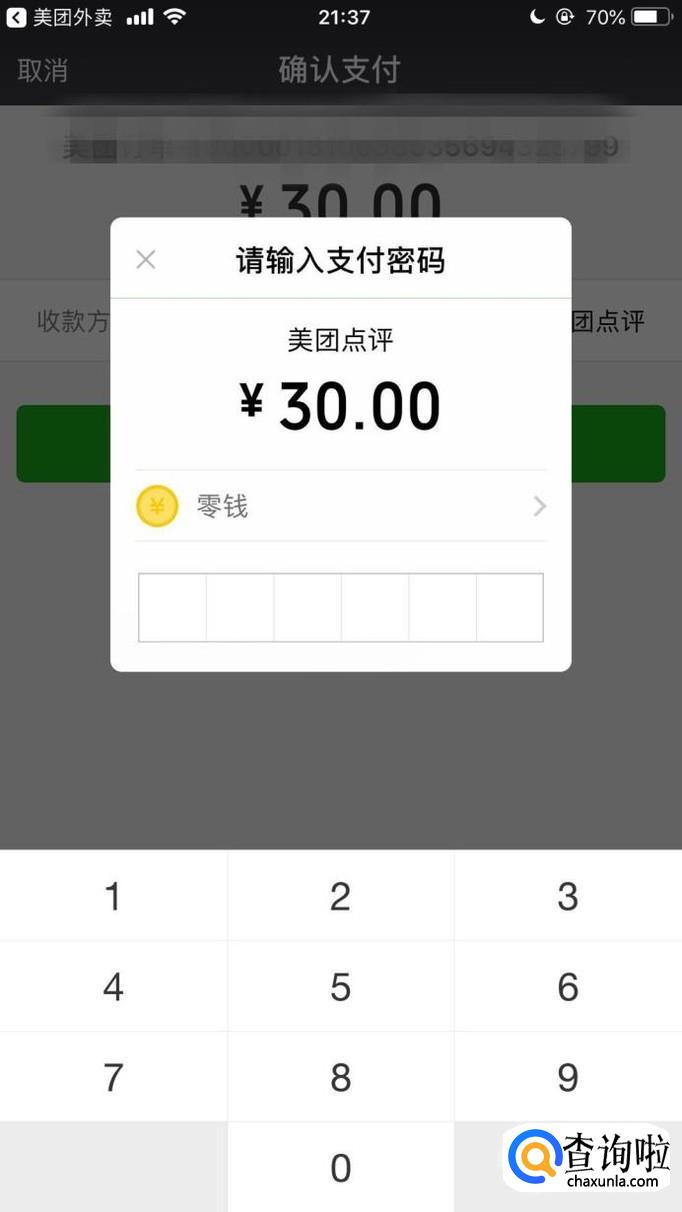Enter digit 0 on the keypad
Image resolution: width=682 pixels, height=1212 pixels.
point(340,1167)
